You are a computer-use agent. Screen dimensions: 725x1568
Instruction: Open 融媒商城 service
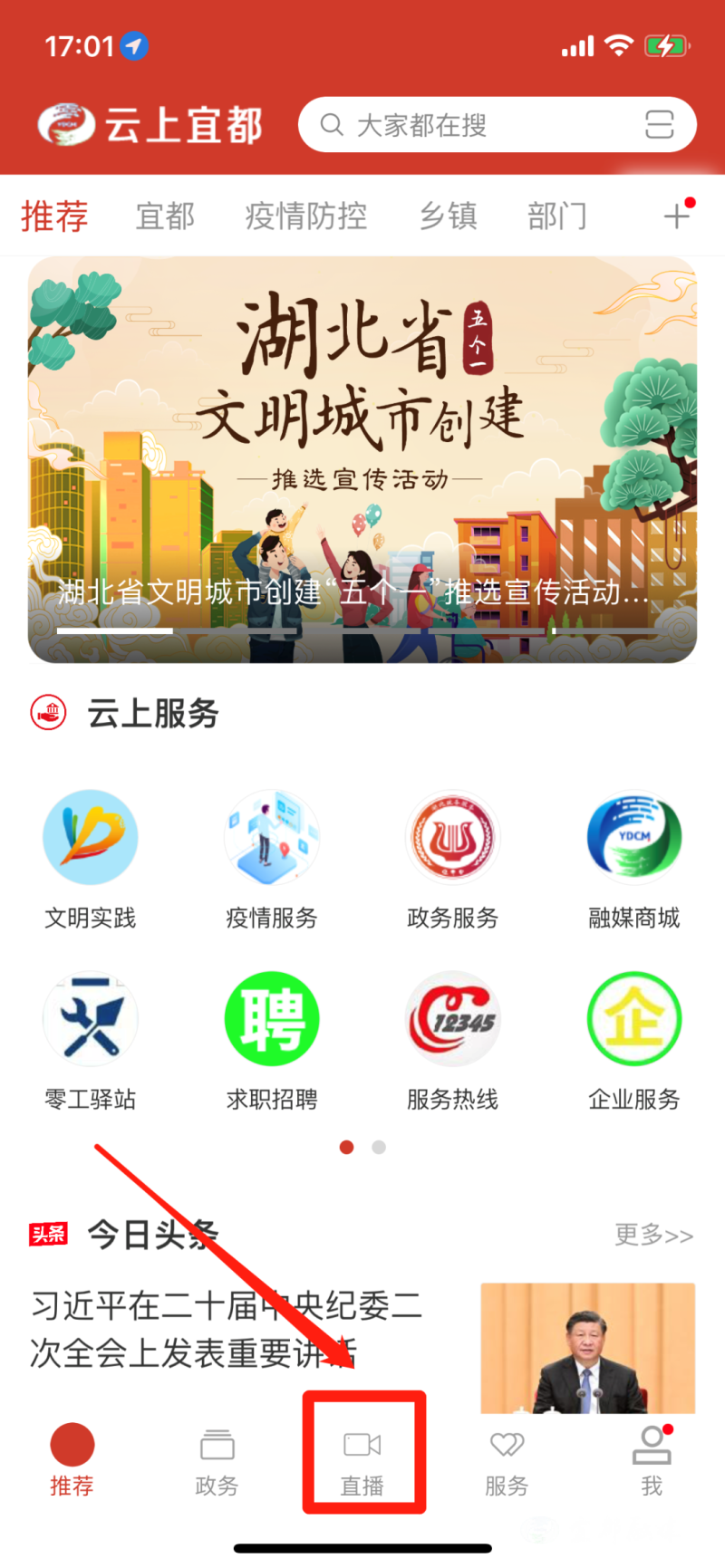click(634, 856)
